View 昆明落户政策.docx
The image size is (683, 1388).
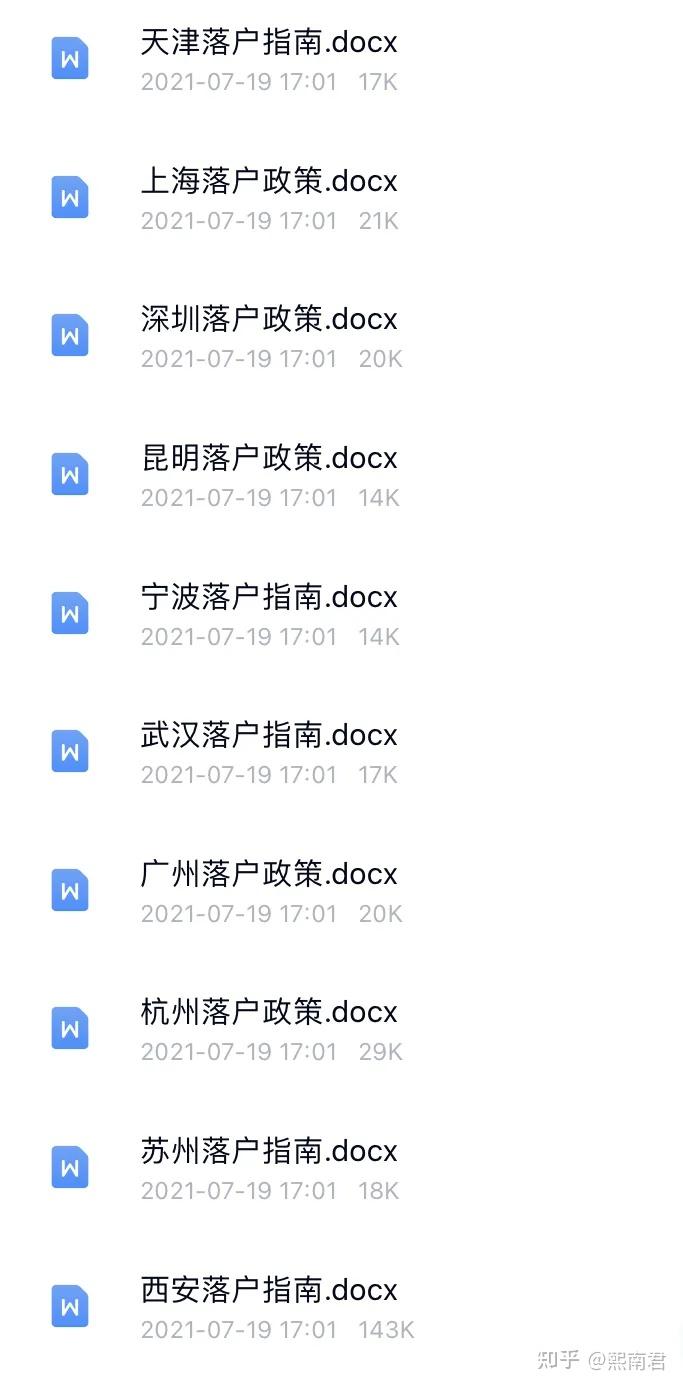pos(341,475)
